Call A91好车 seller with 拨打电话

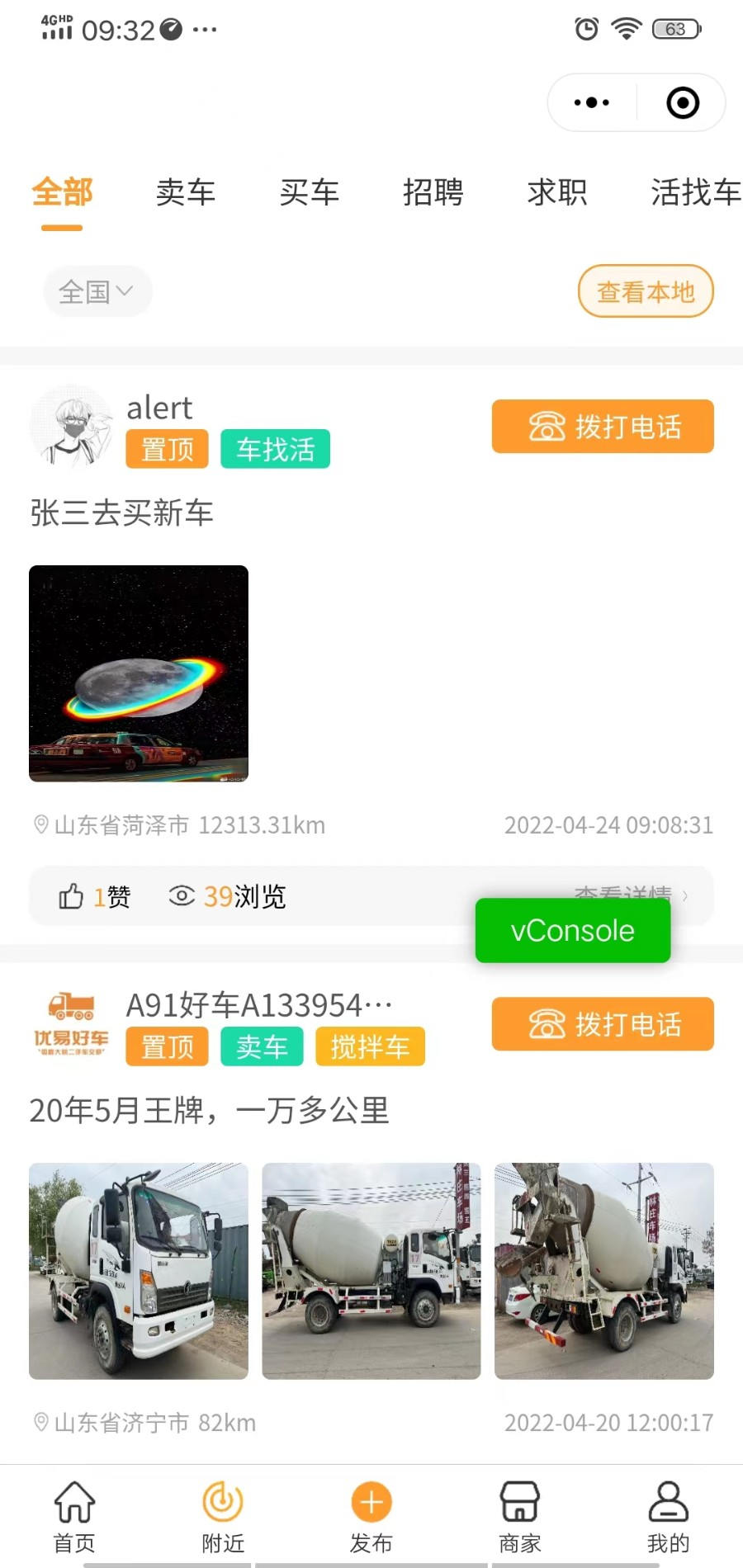603,1024
